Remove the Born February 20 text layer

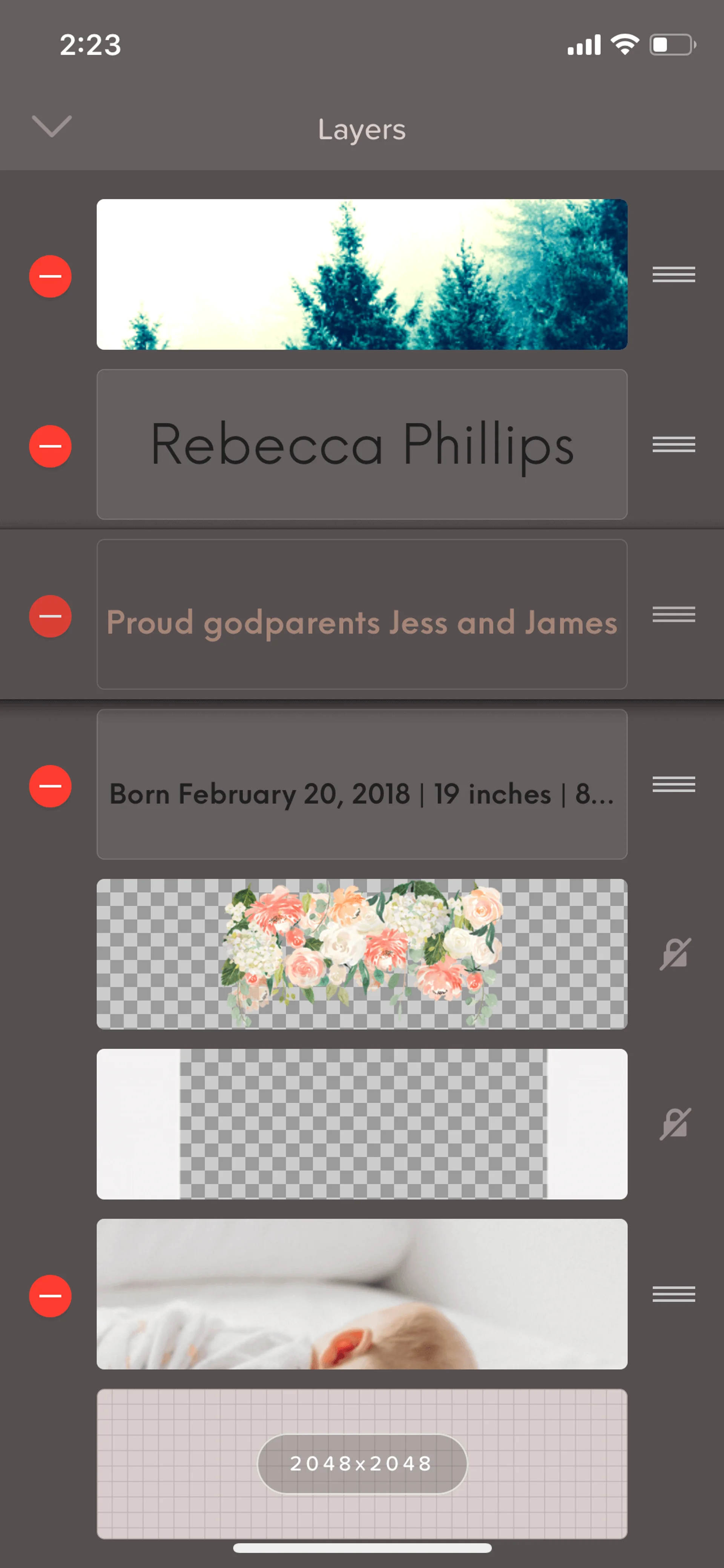point(51,786)
